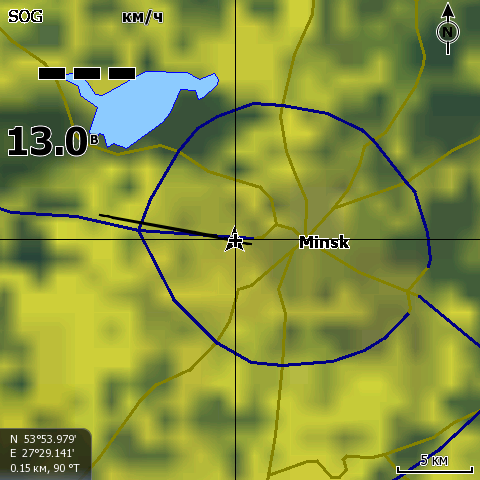Tap the cursor coordinates info box
This screenshot has height=480, width=480.
click(x=45, y=454)
